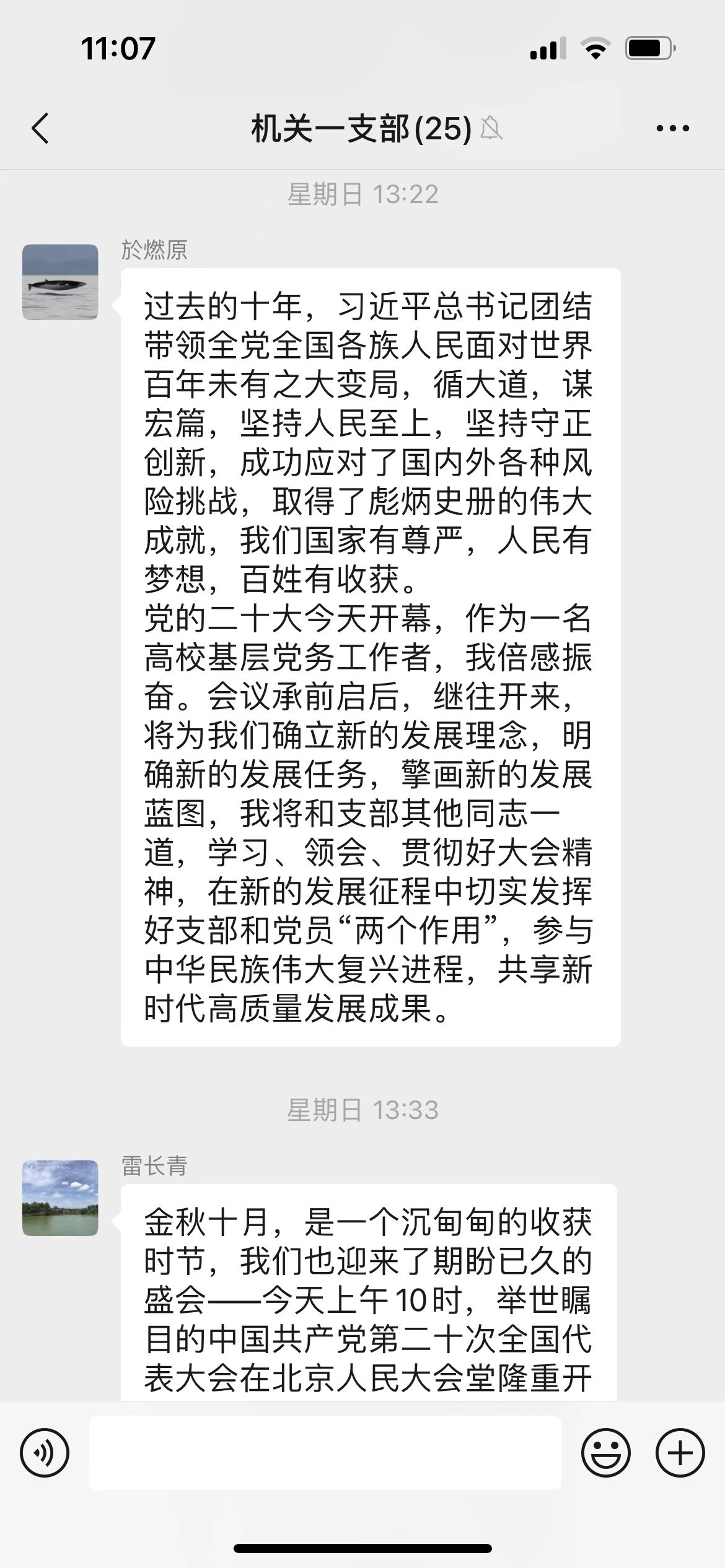Open 雷长青's profile avatar
The image size is (725, 1568).
pos(60,1198)
